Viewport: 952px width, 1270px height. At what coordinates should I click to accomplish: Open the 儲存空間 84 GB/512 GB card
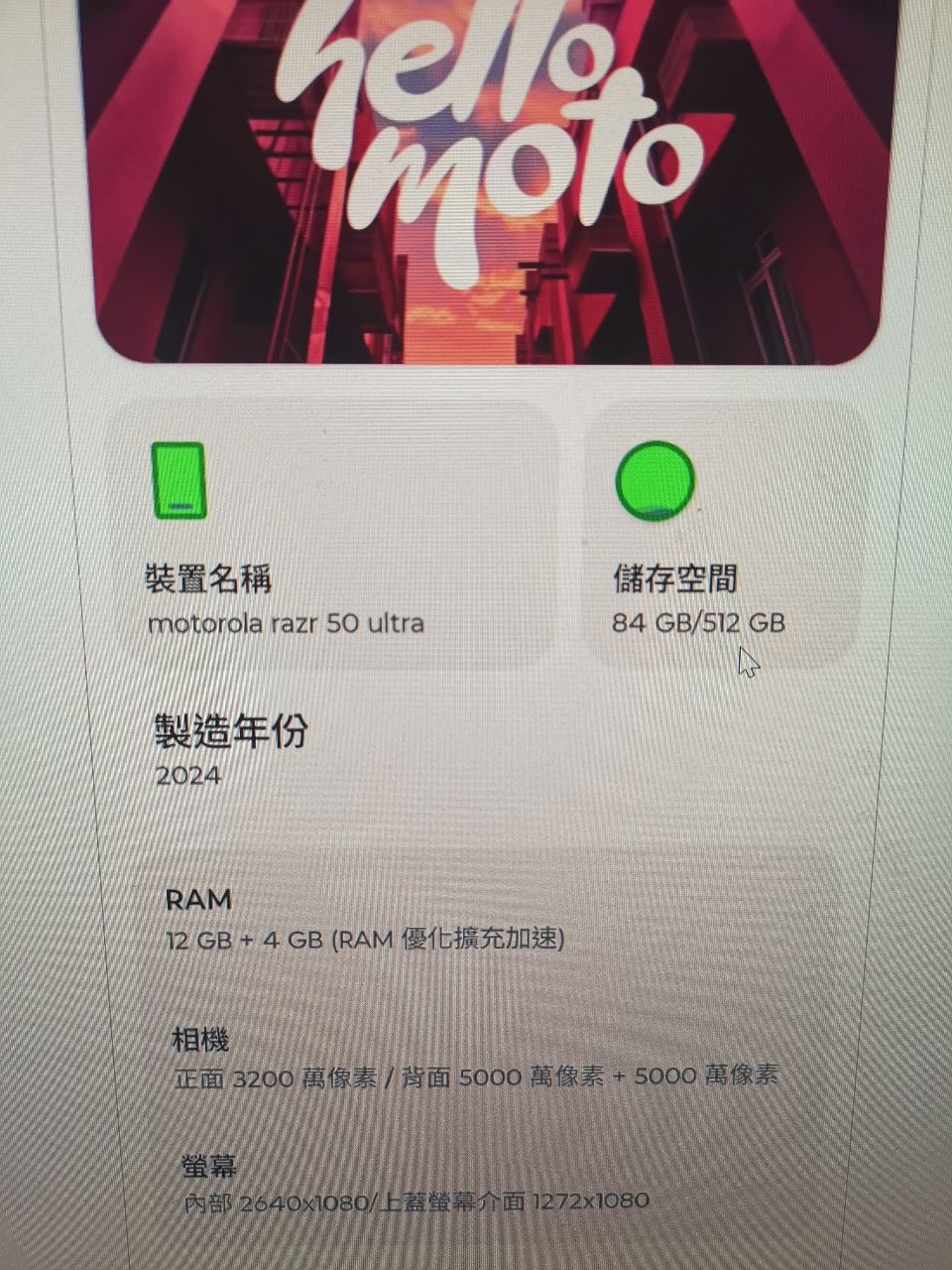[x=722, y=537]
